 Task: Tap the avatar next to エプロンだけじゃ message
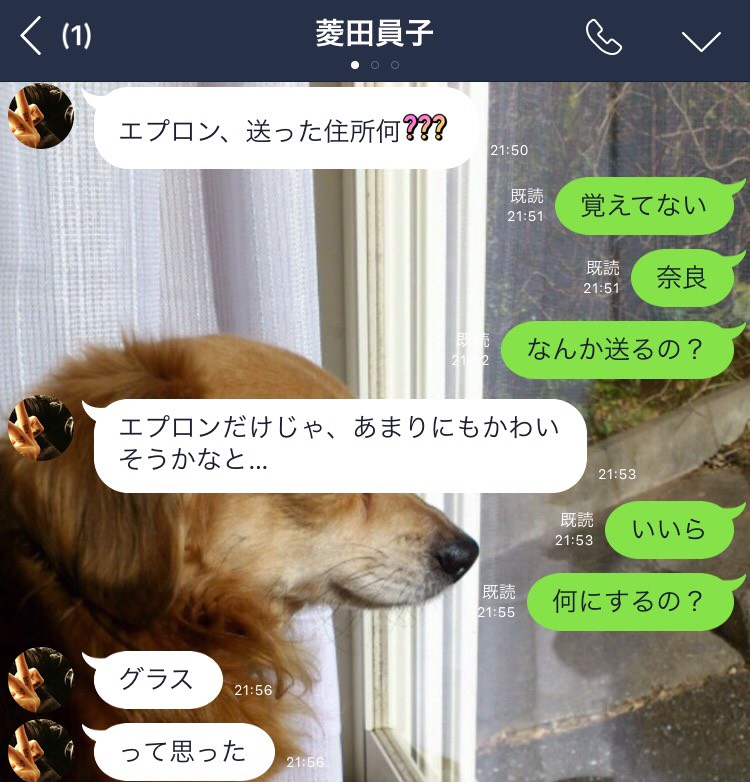pyautogui.click(x=41, y=428)
